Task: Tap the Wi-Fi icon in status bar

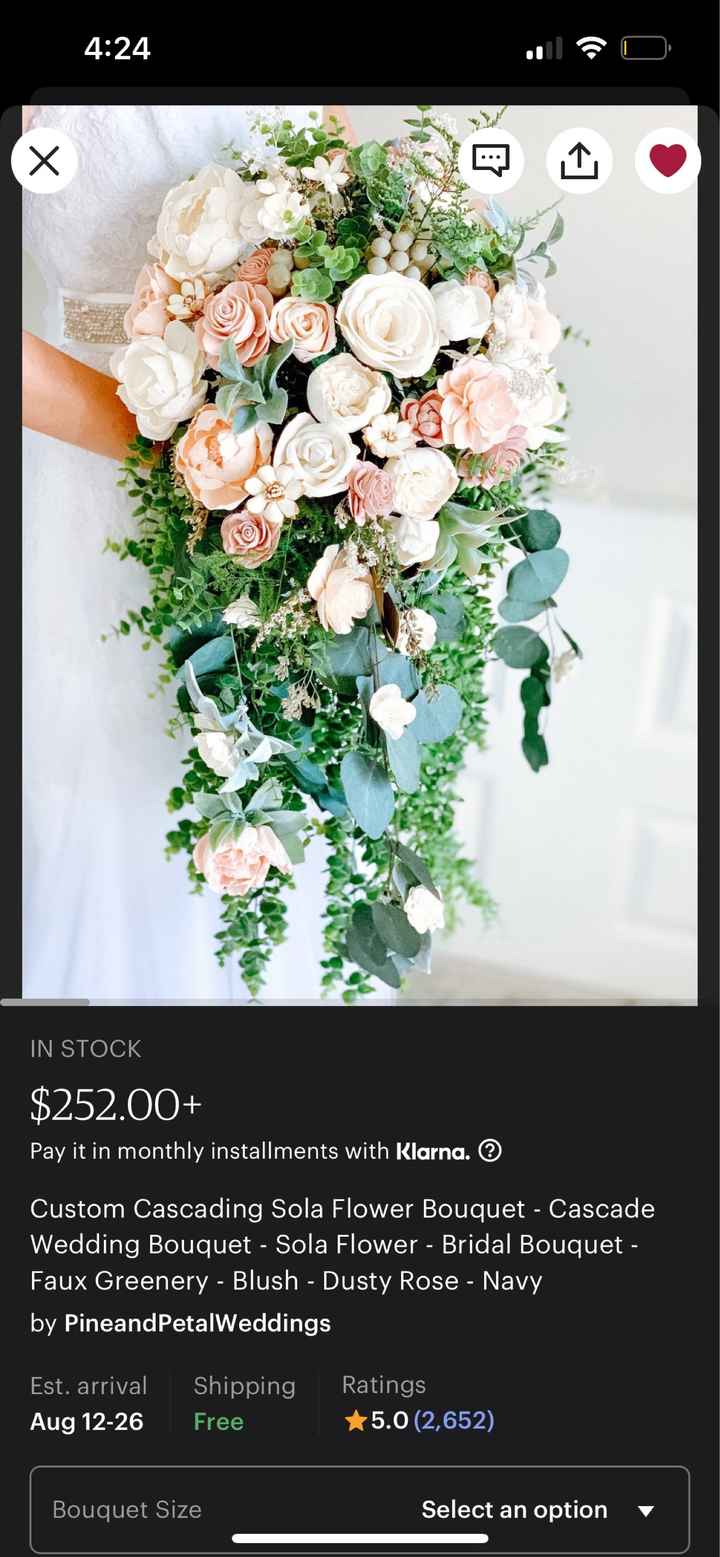Action: [x=591, y=46]
